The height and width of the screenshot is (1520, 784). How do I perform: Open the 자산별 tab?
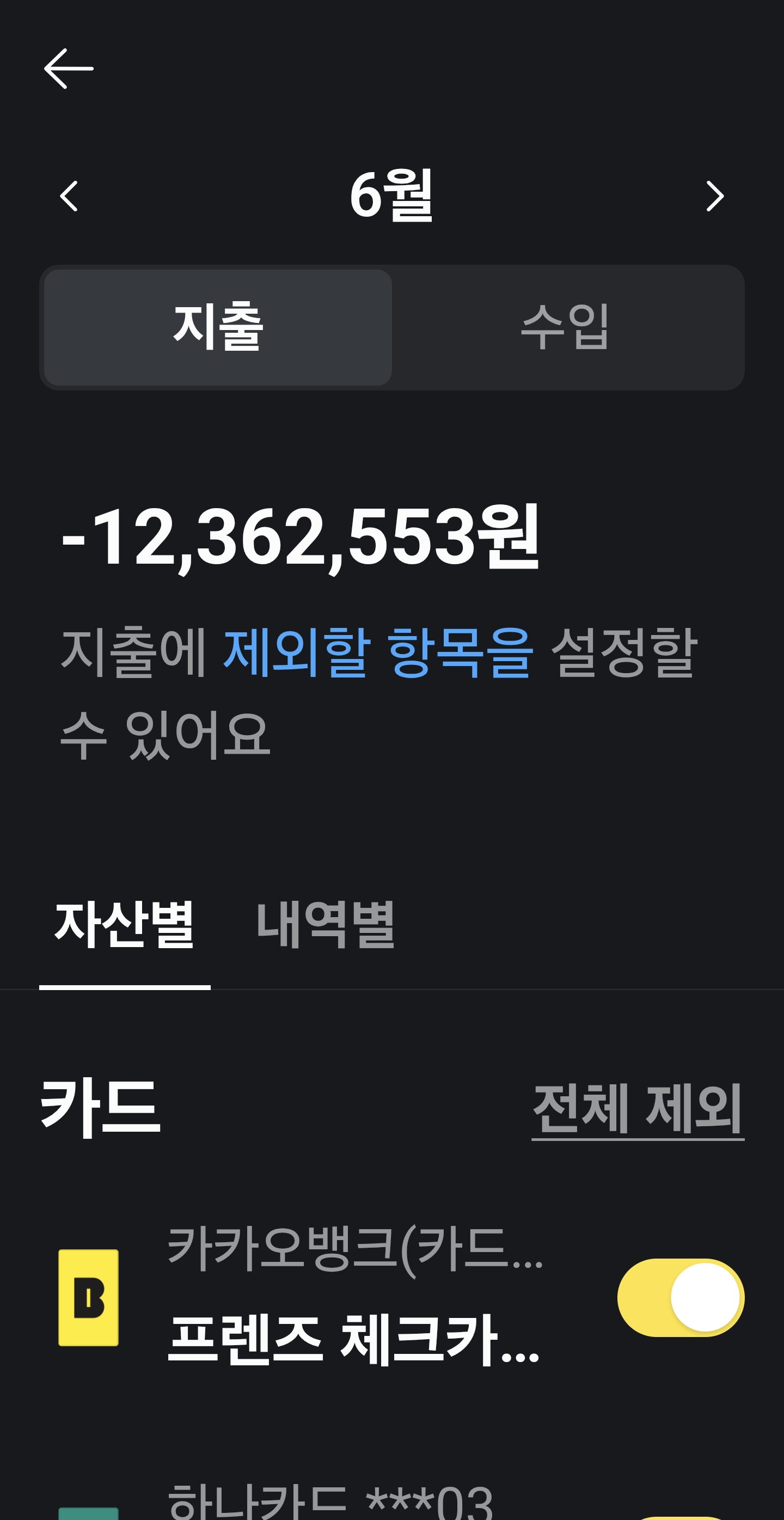tap(125, 925)
